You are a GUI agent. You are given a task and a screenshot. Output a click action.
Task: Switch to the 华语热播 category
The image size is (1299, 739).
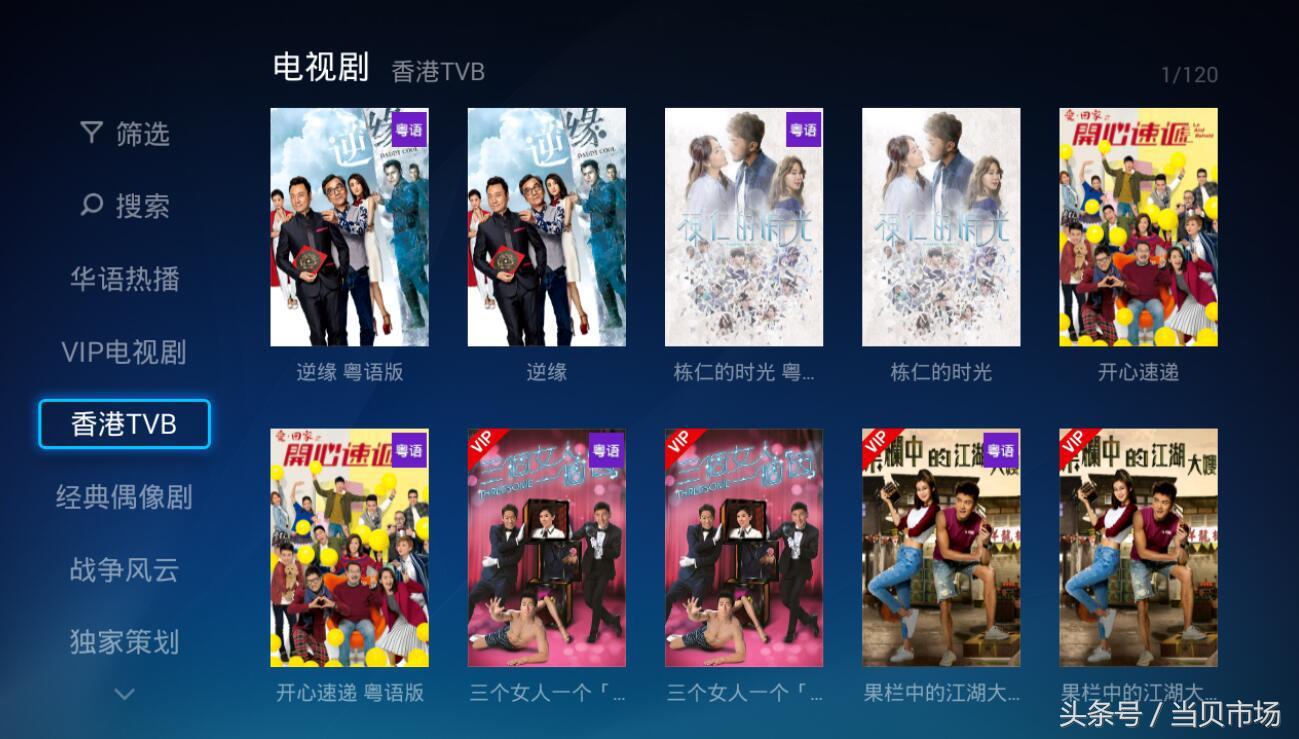(x=124, y=279)
